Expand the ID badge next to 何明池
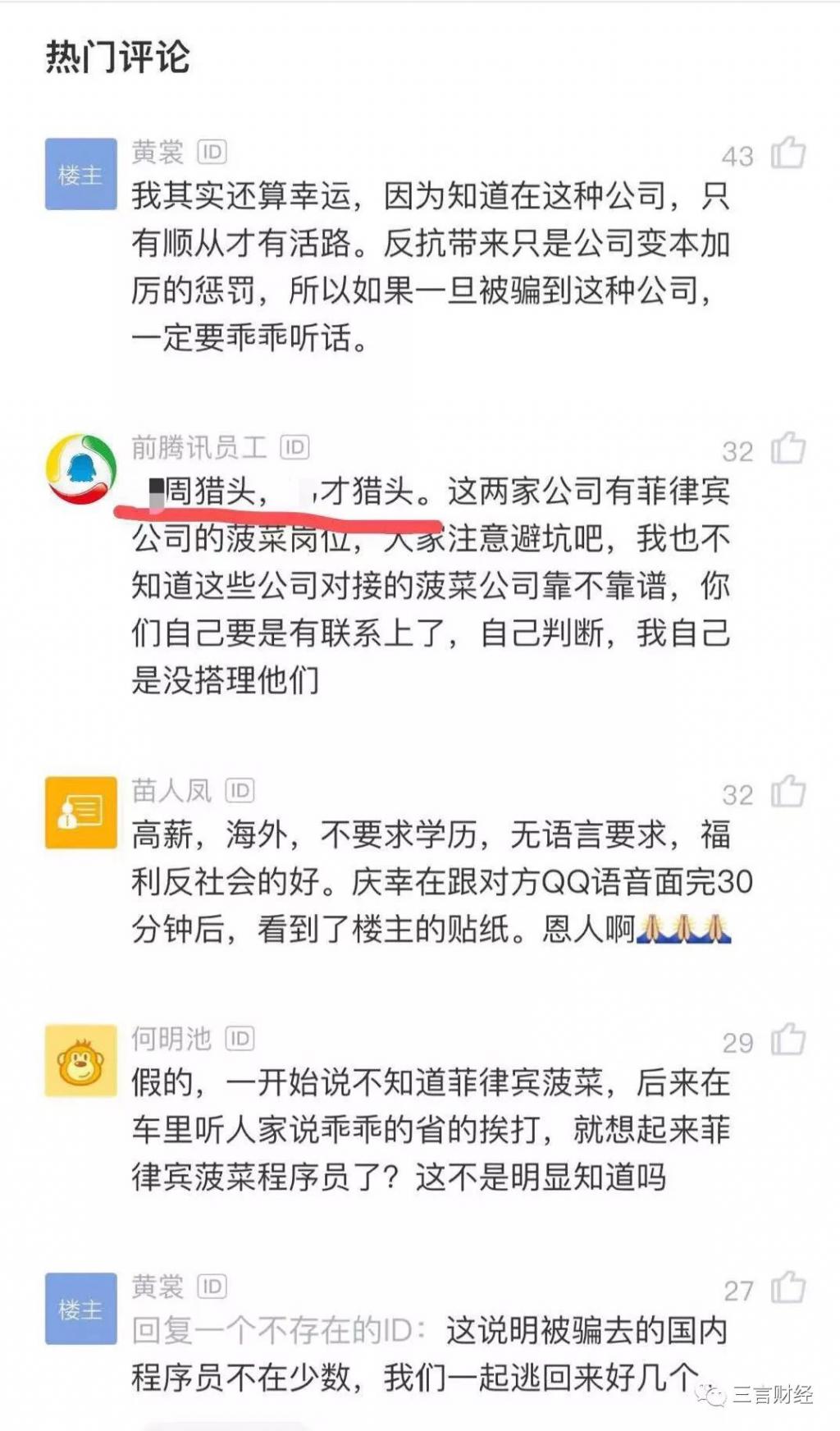 pos(239,1039)
